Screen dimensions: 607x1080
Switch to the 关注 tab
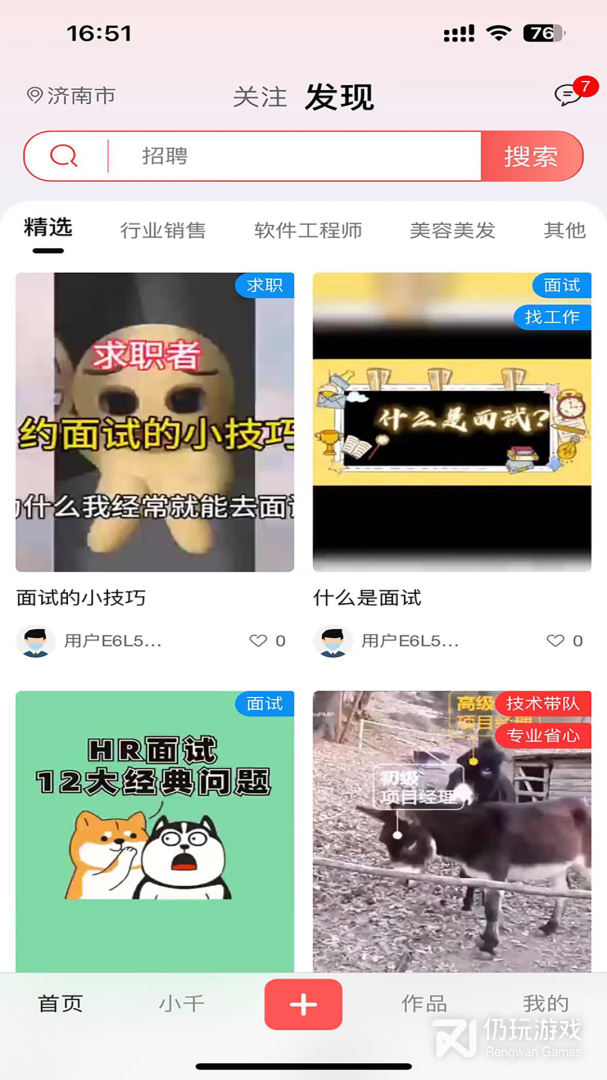coord(259,97)
